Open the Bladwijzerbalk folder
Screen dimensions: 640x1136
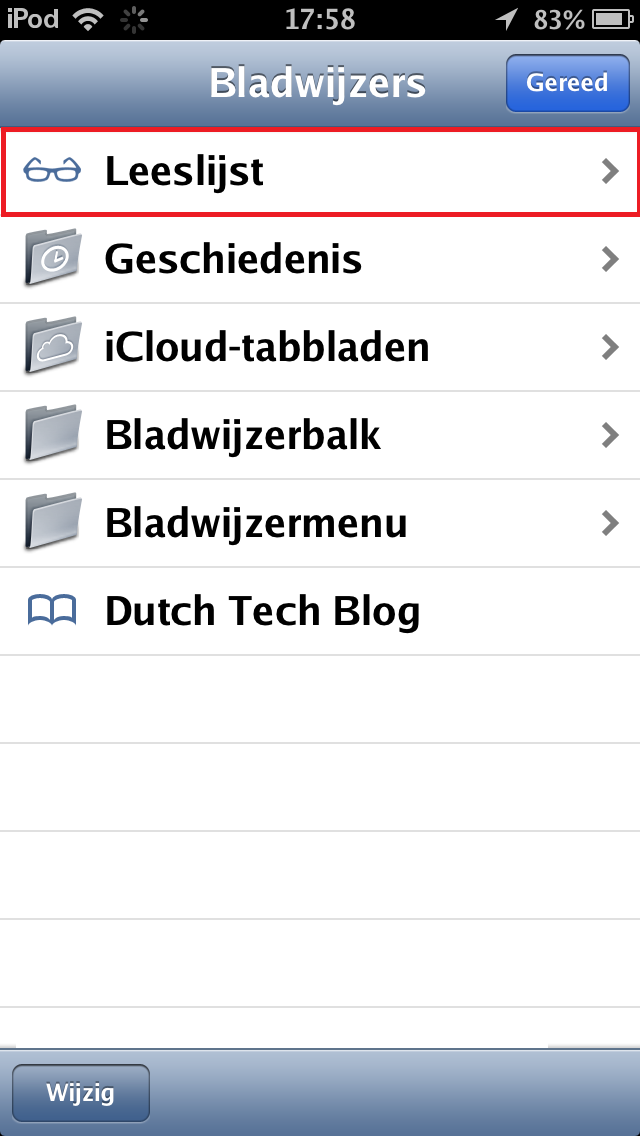(320, 435)
